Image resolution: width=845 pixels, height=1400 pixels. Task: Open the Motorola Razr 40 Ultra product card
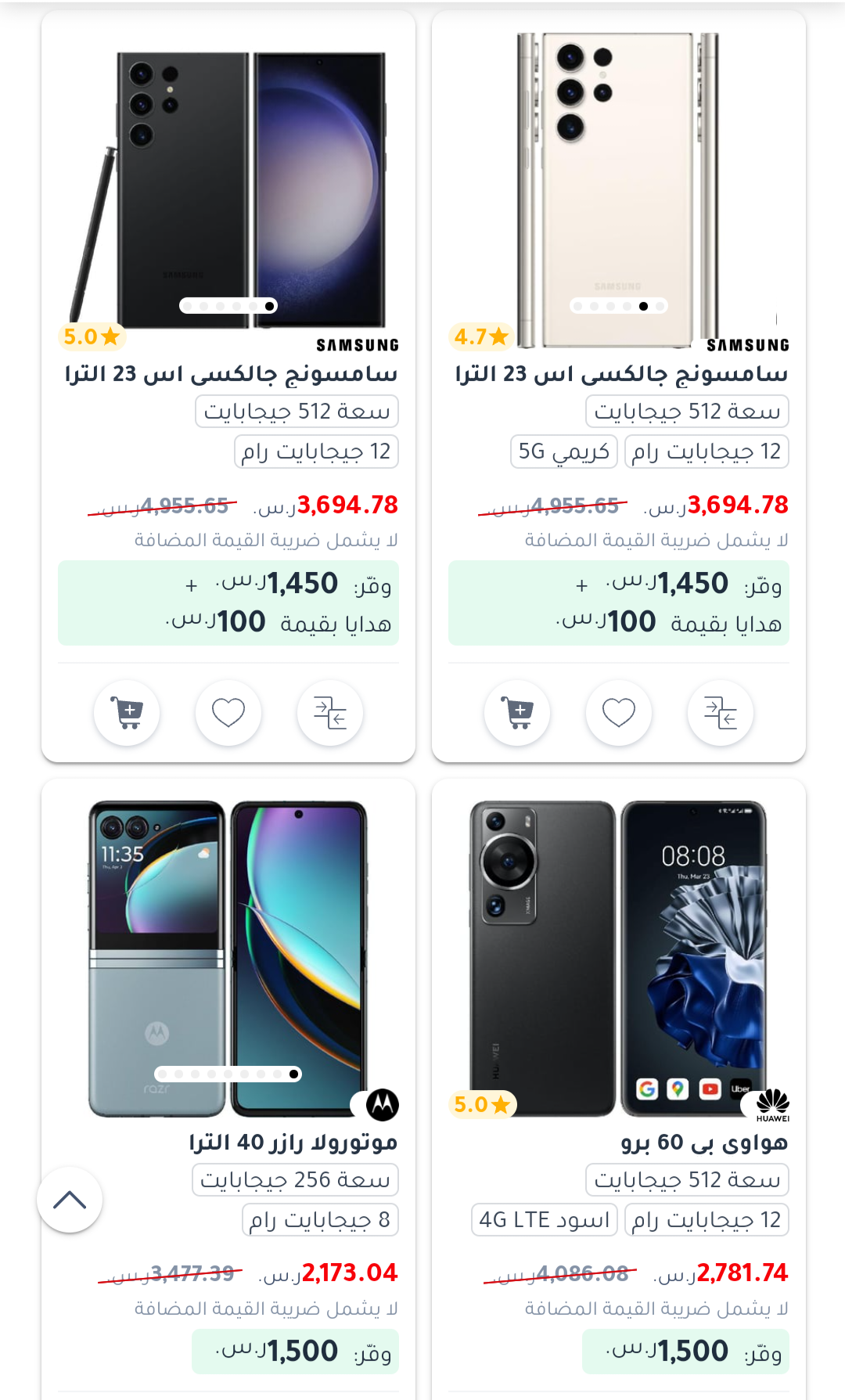(228, 1088)
